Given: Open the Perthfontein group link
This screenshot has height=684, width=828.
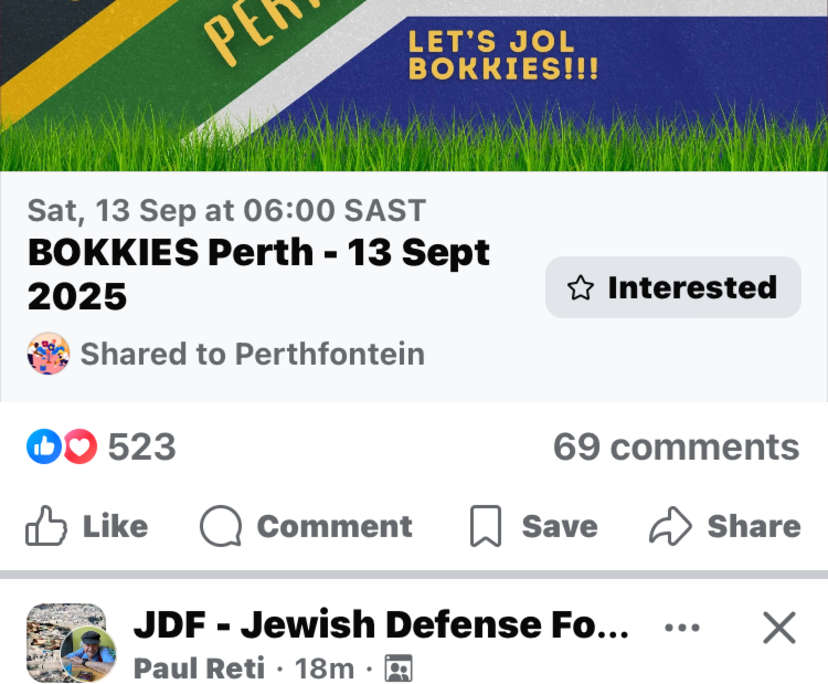Looking at the screenshot, I should pos(252,354).
